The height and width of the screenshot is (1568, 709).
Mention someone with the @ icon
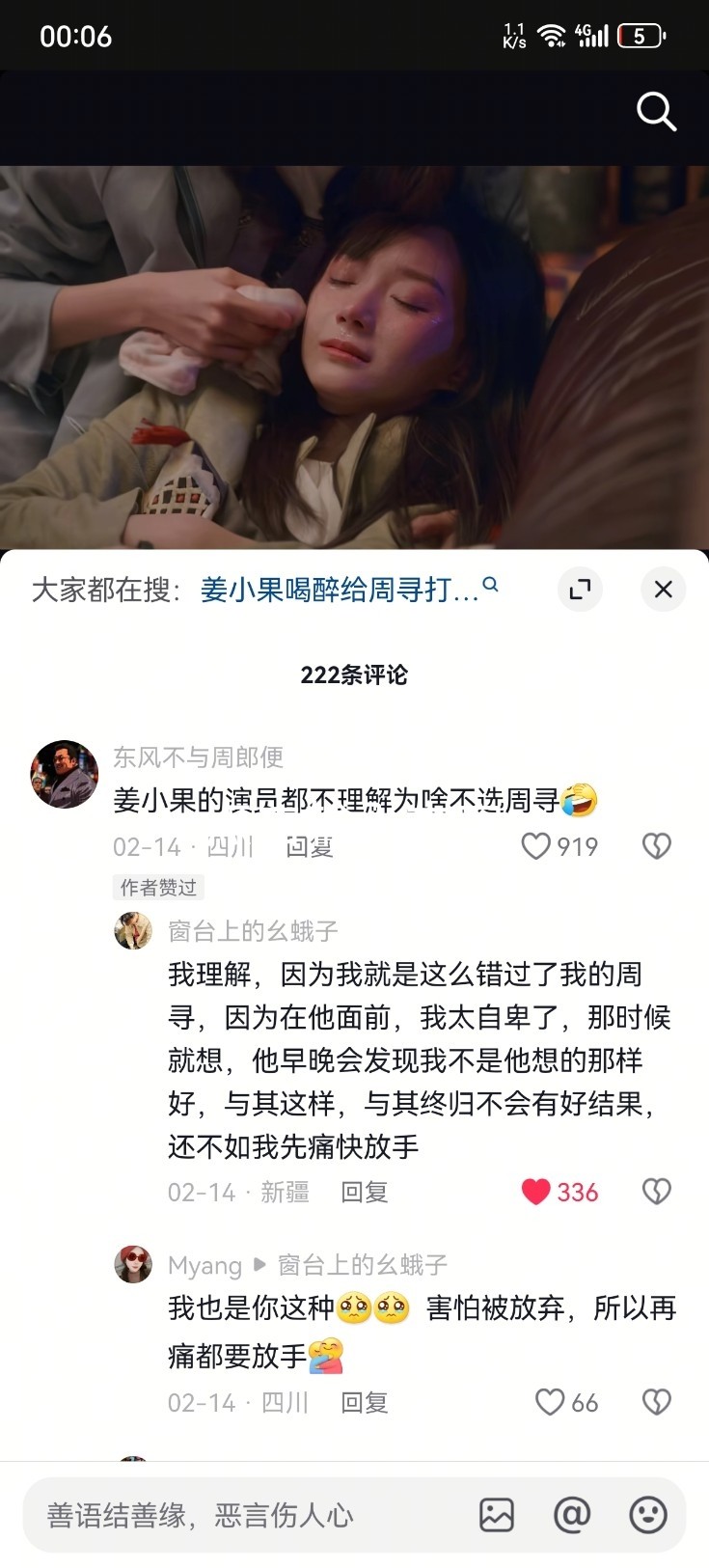pos(572,1515)
